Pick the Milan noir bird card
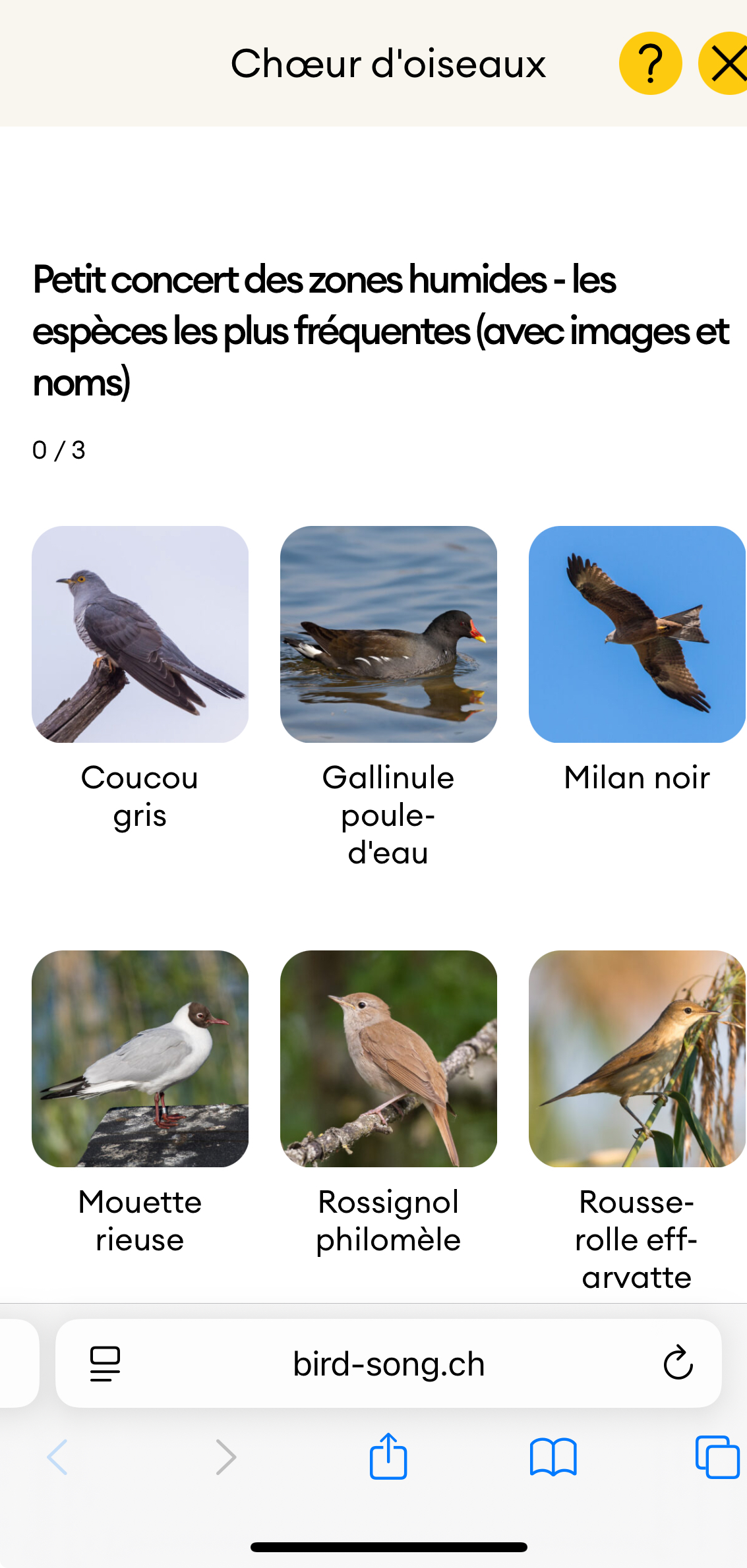The height and width of the screenshot is (1568, 747). coord(637,634)
